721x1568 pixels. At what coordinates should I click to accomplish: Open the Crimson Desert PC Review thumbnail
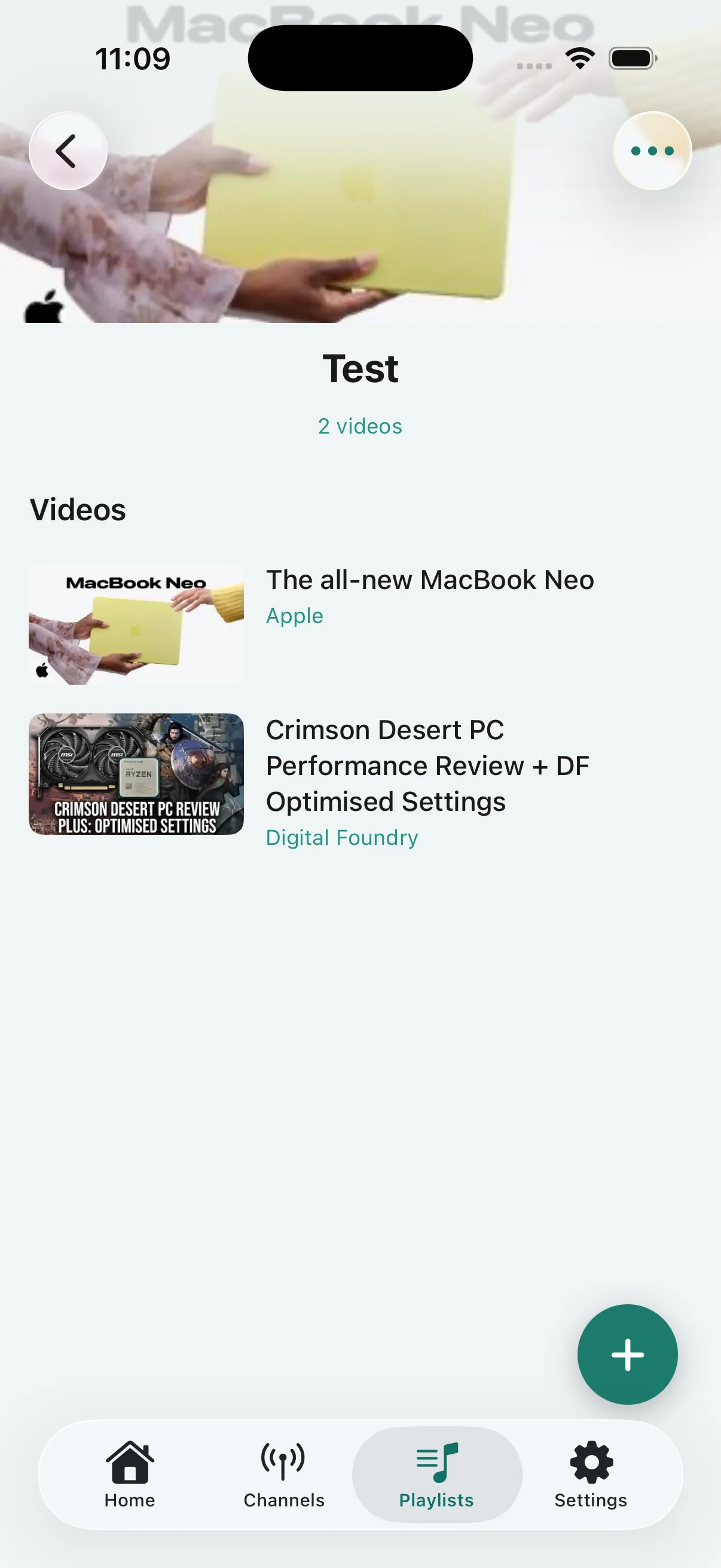(x=136, y=774)
